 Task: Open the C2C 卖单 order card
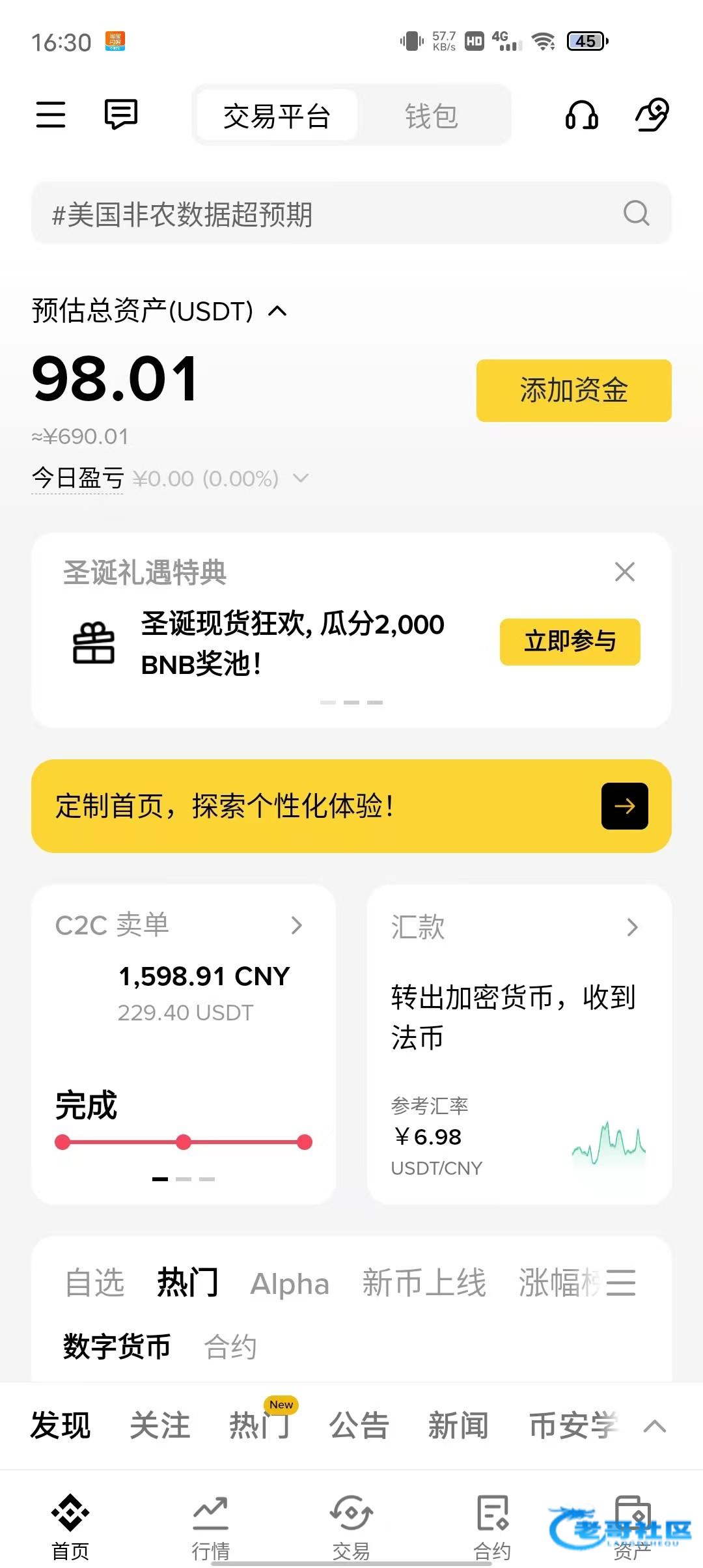pos(183,925)
